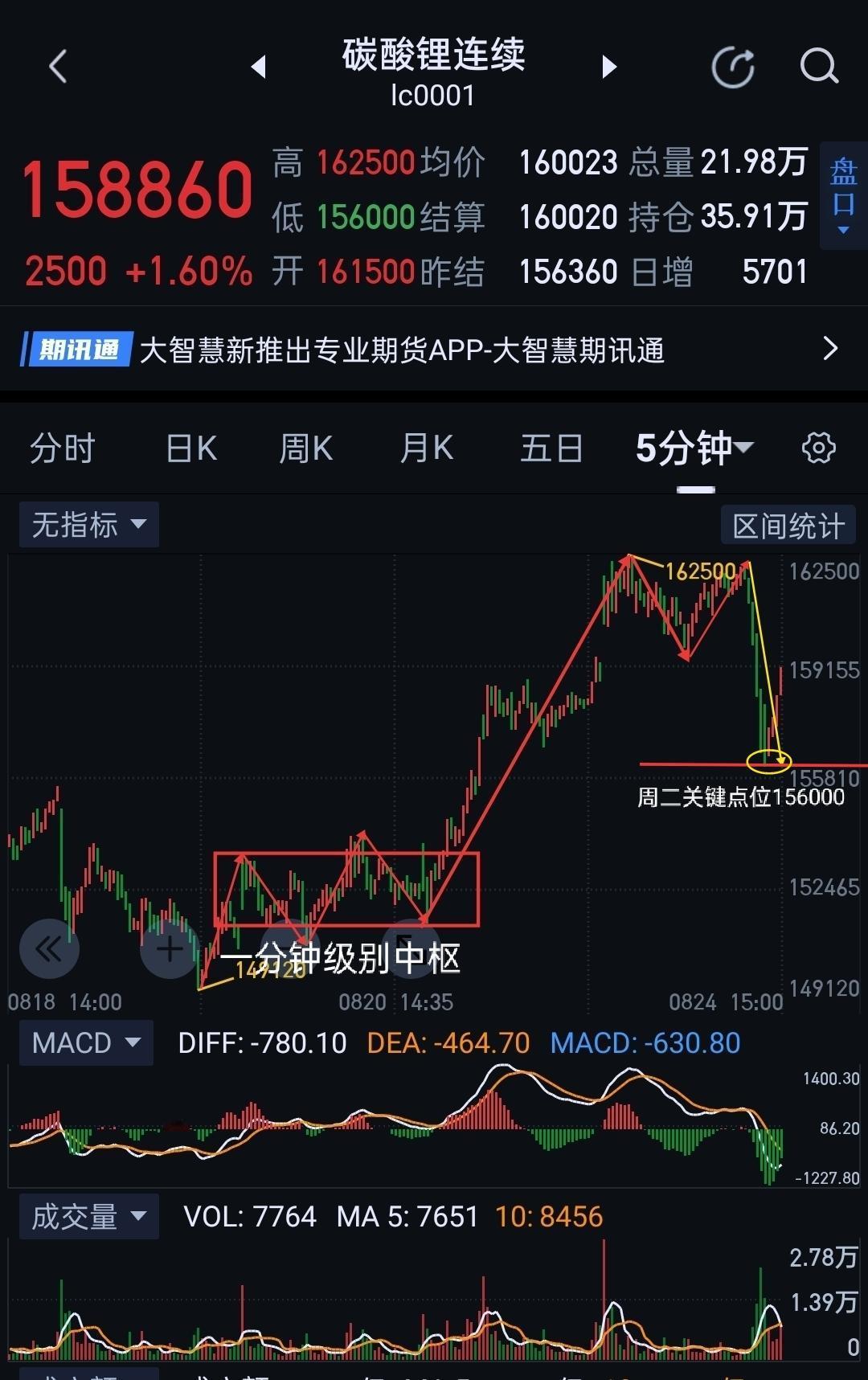Screen dimensions: 868x1380
Task: Change the 成交量 indicator dropdown
Action: pyautogui.click(x=88, y=1217)
